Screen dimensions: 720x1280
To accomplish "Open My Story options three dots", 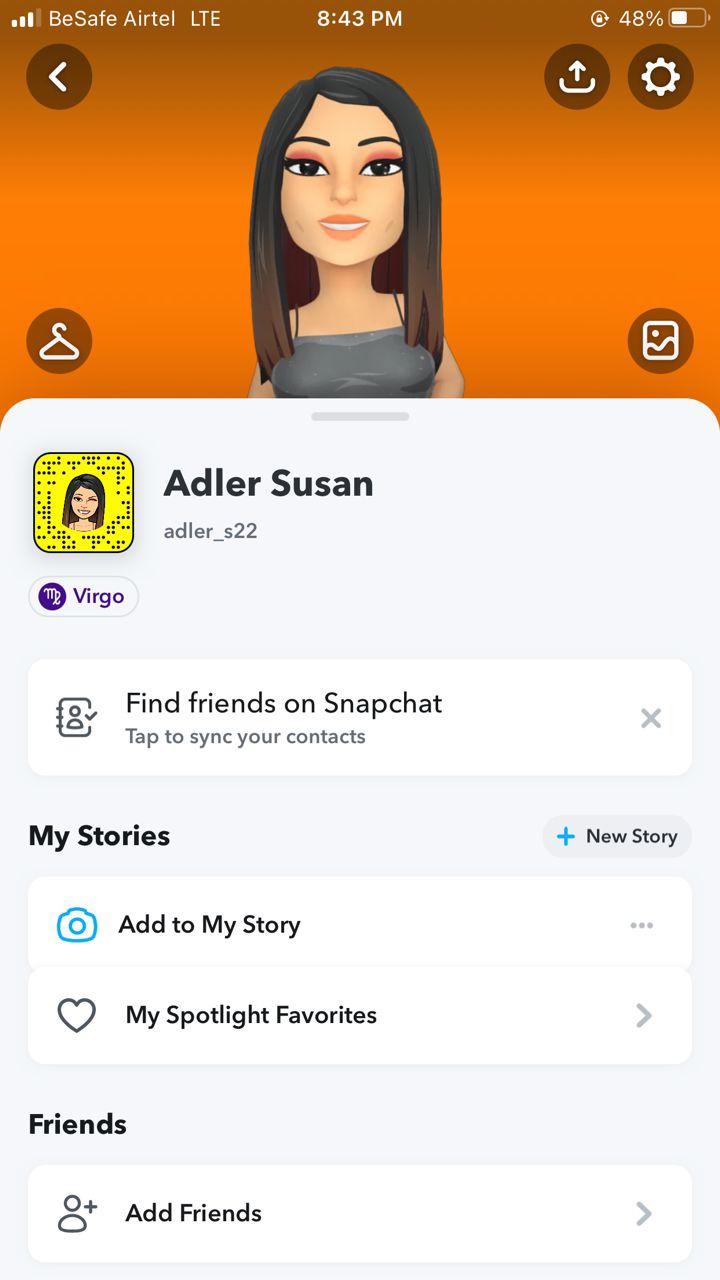I will pyautogui.click(x=642, y=925).
